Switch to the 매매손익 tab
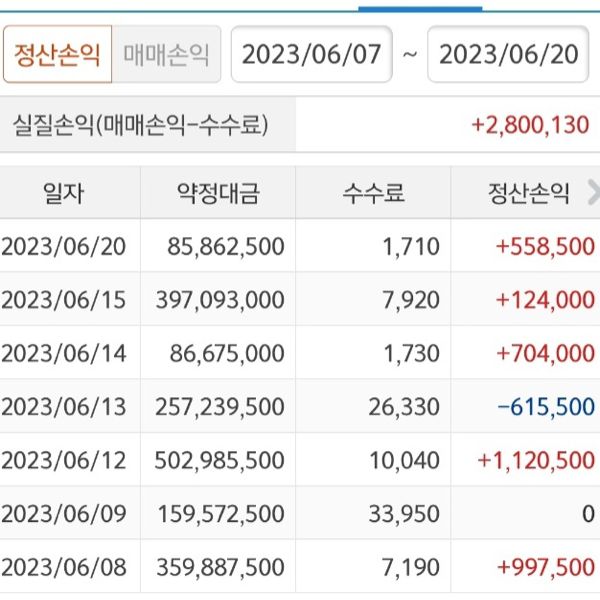Screen dimensions: 600x600 coord(166,54)
